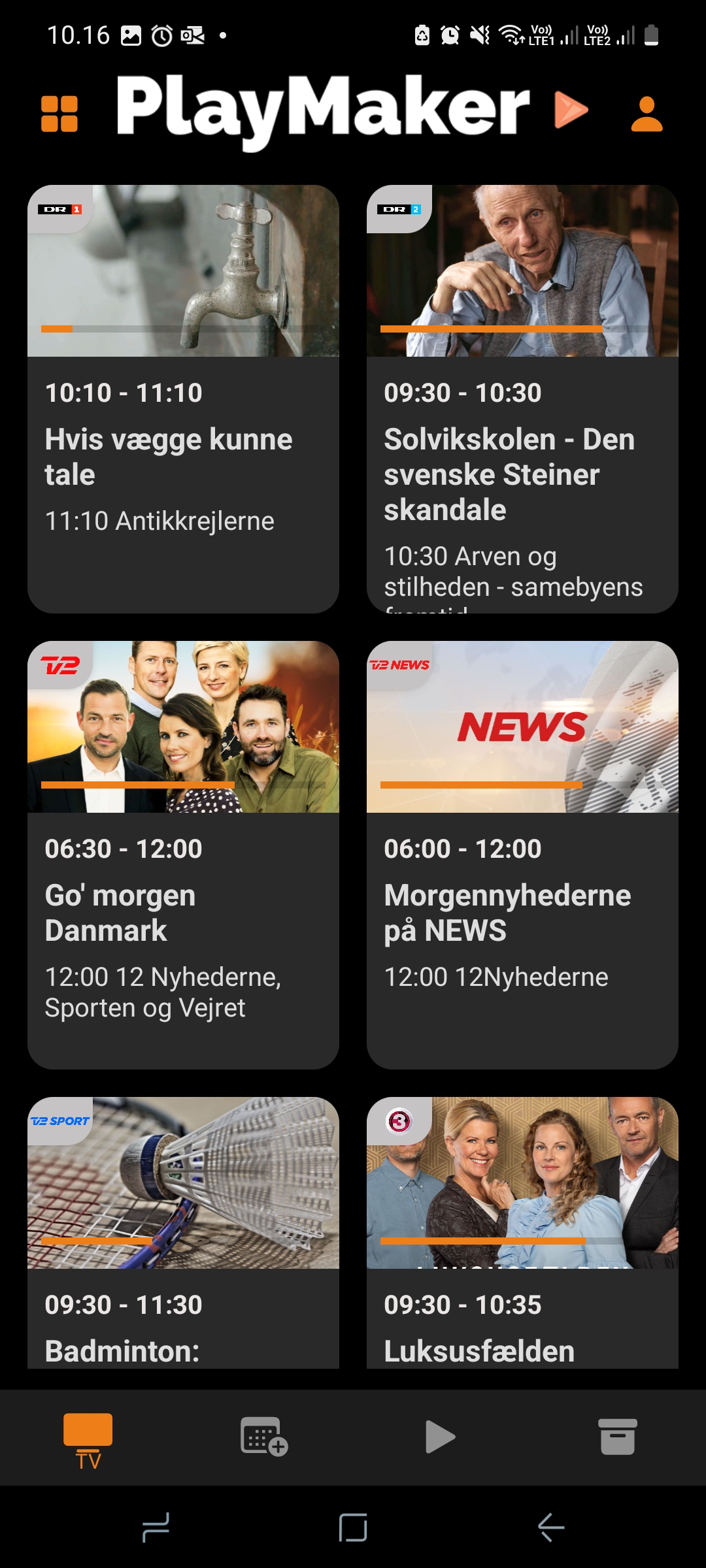Go back using system back arrow
The height and width of the screenshot is (1568, 706).
(x=550, y=1527)
